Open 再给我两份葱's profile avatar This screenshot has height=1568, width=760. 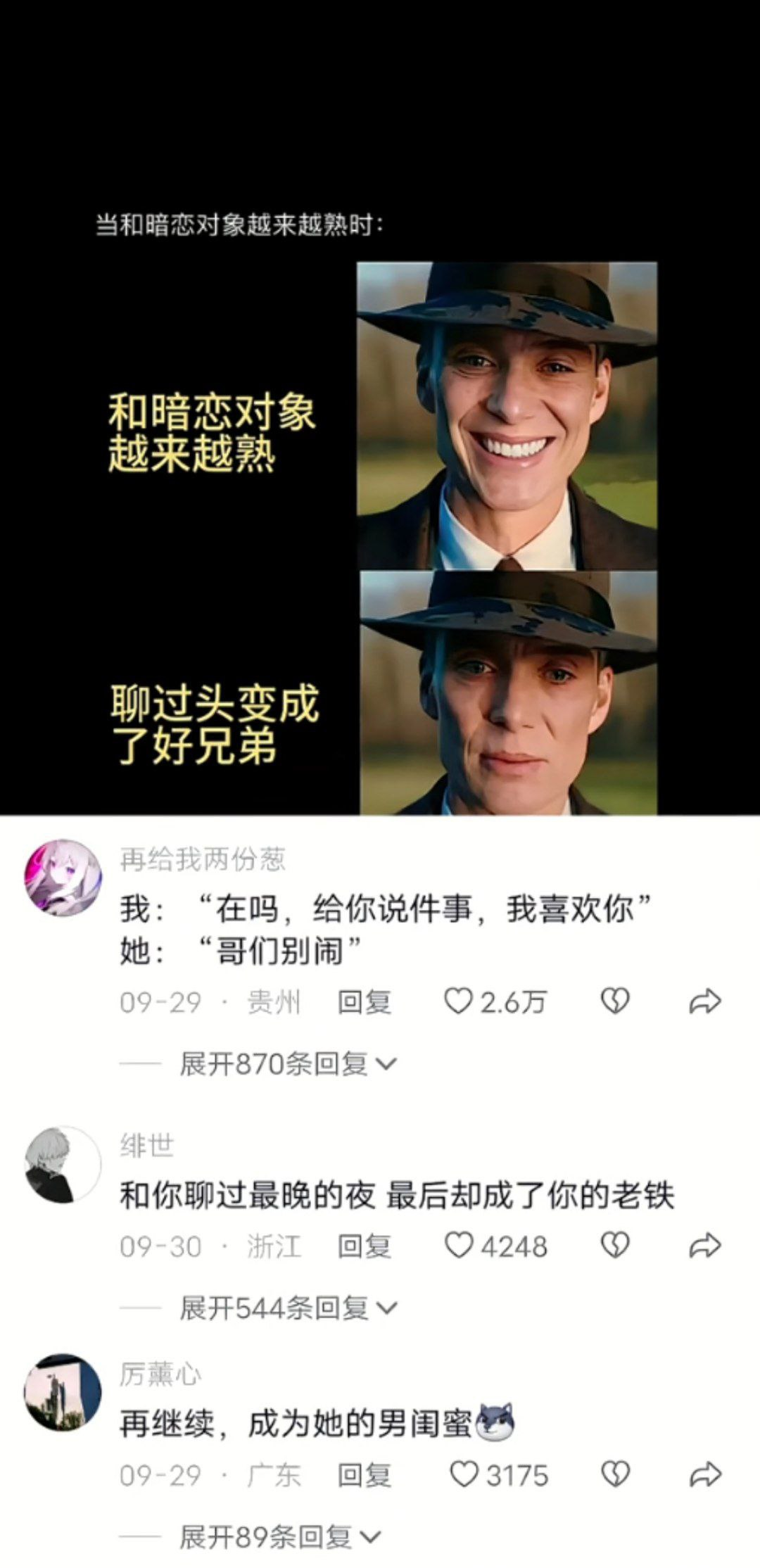click(x=63, y=878)
